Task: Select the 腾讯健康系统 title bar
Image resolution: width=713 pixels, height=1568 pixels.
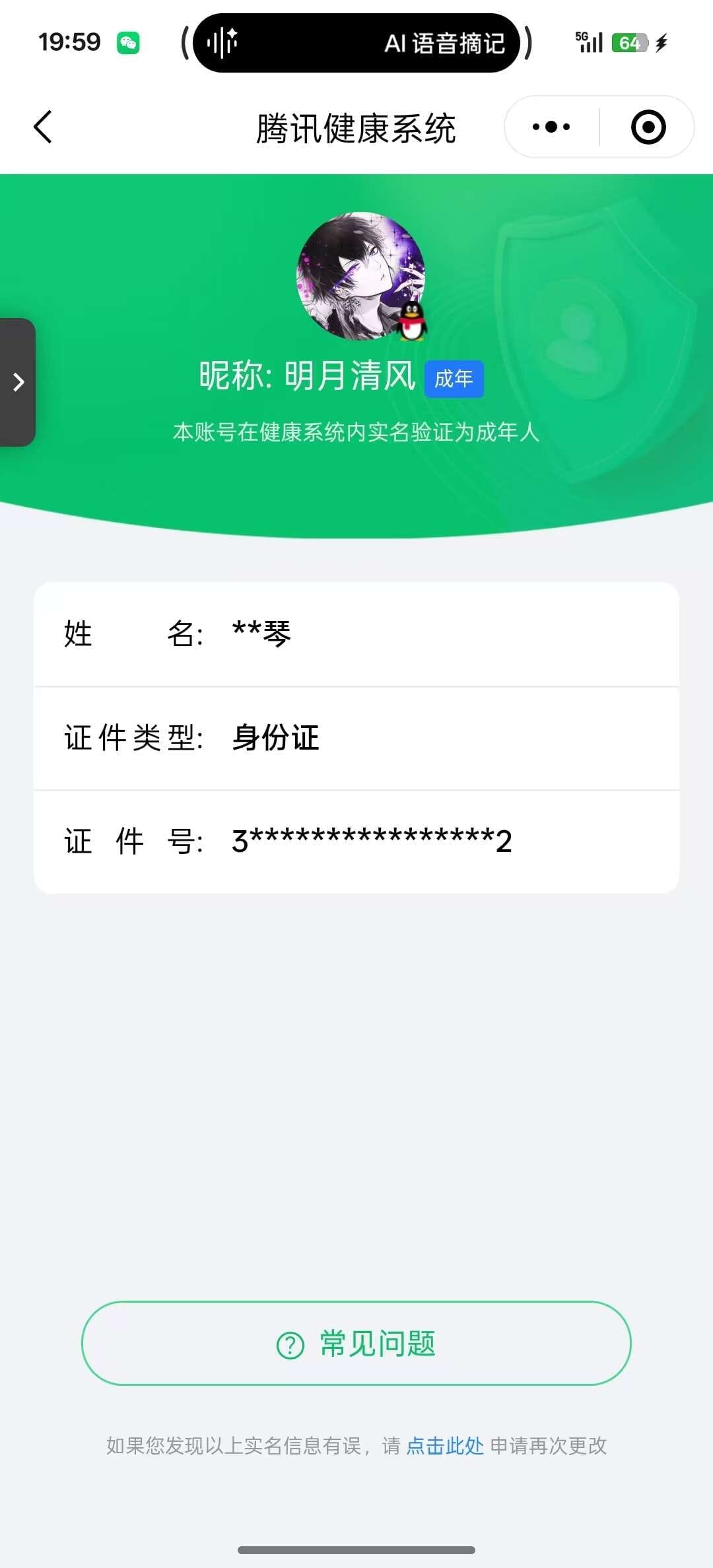Action: [356, 129]
